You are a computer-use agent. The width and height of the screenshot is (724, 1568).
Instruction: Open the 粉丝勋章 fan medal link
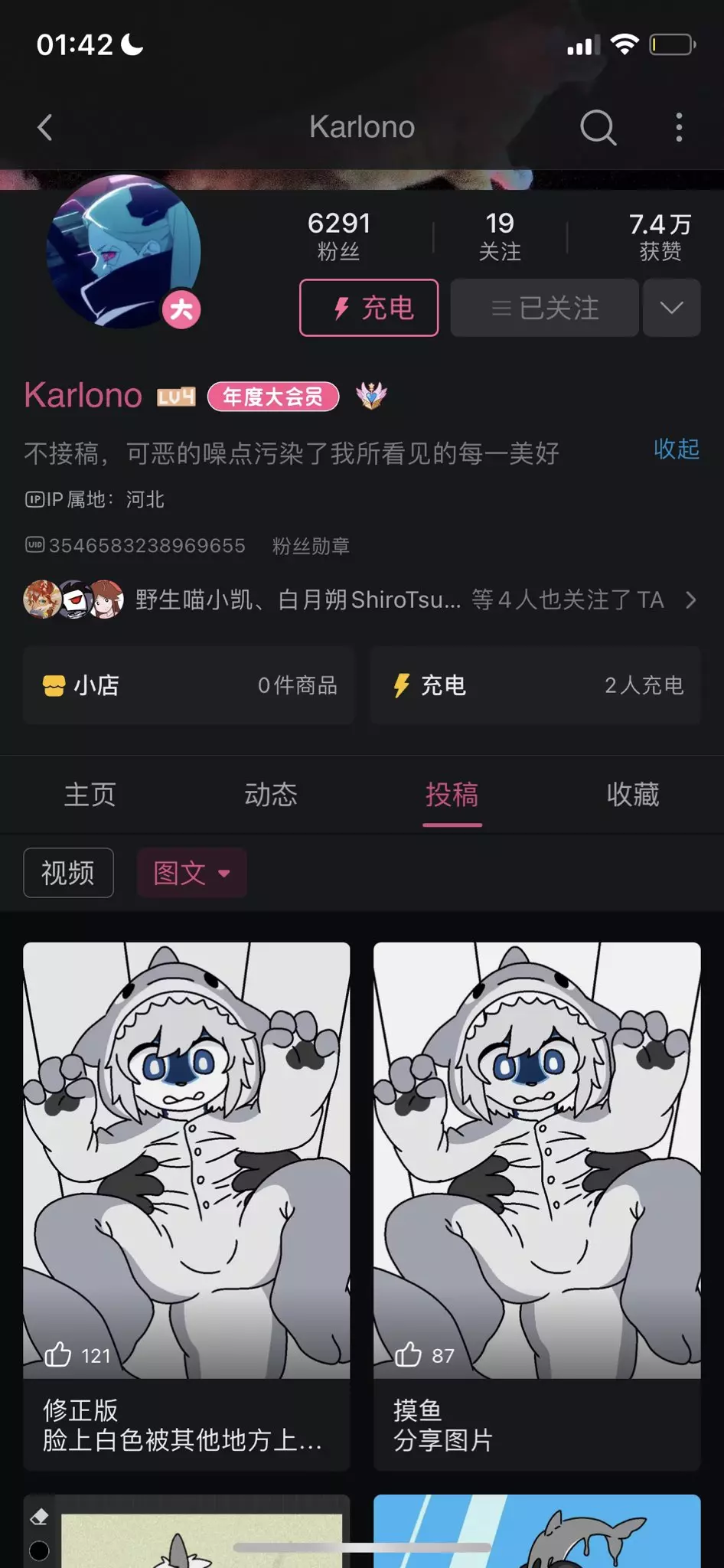tap(311, 546)
